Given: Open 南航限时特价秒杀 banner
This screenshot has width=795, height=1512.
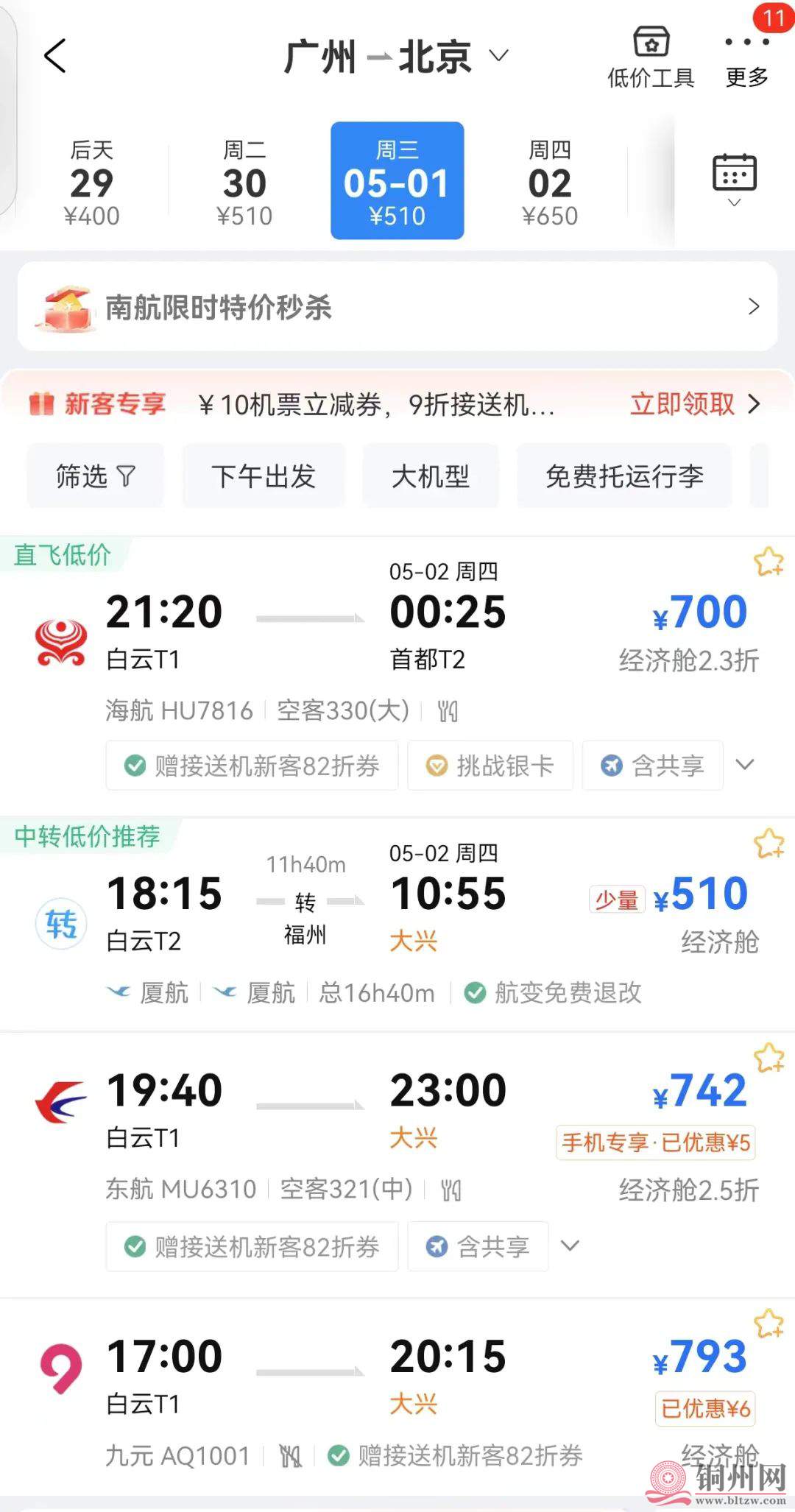Looking at the screenshot, I should [397, 307].
